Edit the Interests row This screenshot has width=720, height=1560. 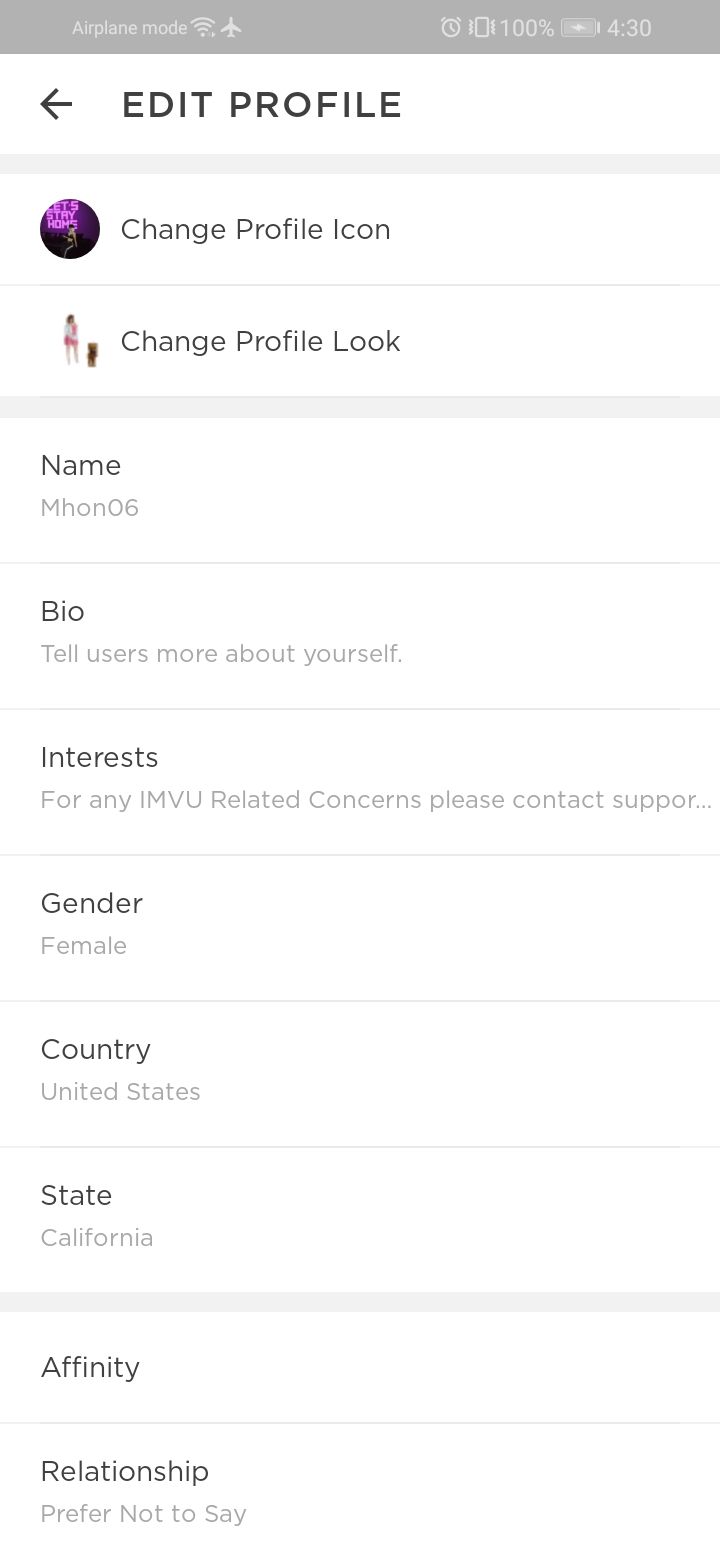tap(360, 782)
